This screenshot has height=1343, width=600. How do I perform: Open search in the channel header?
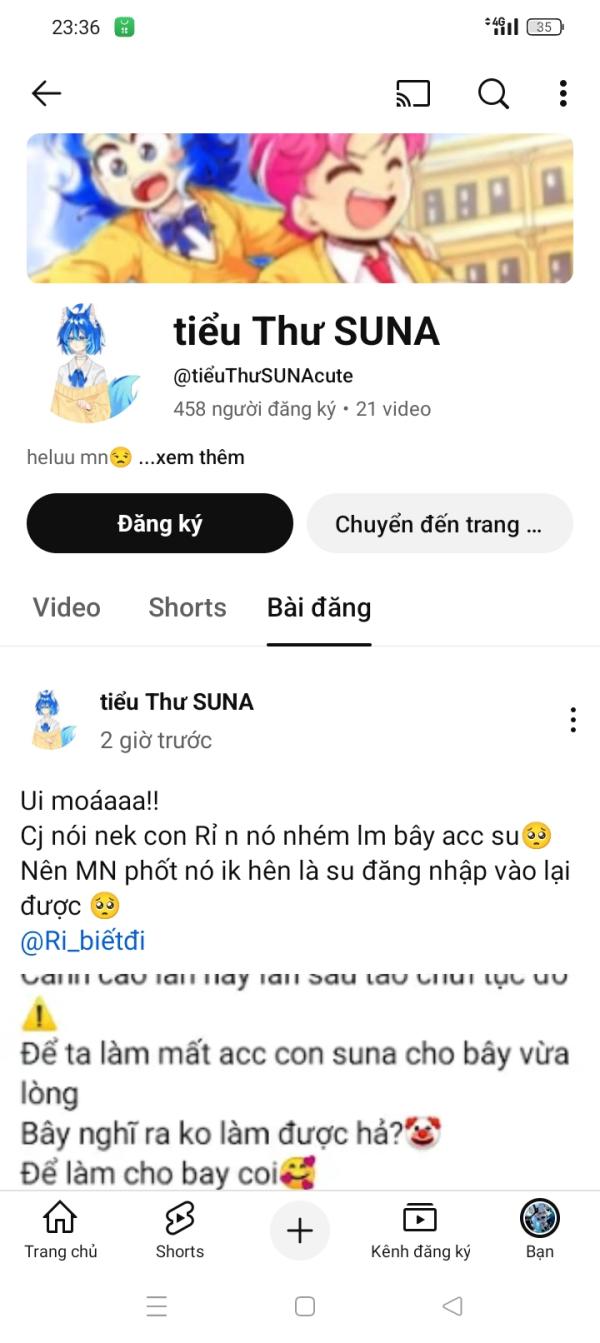(x=493, y=94)
